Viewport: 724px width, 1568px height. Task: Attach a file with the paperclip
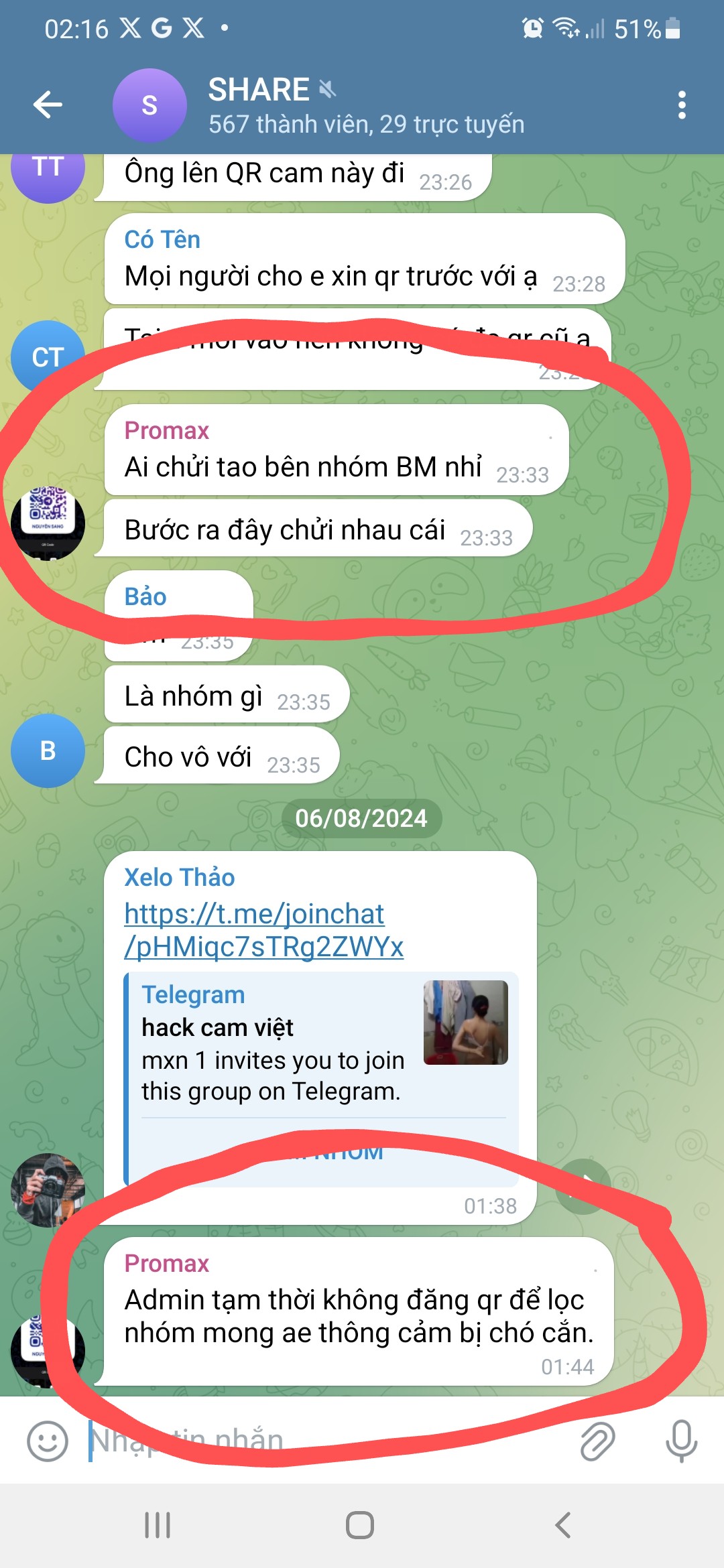597,1441
